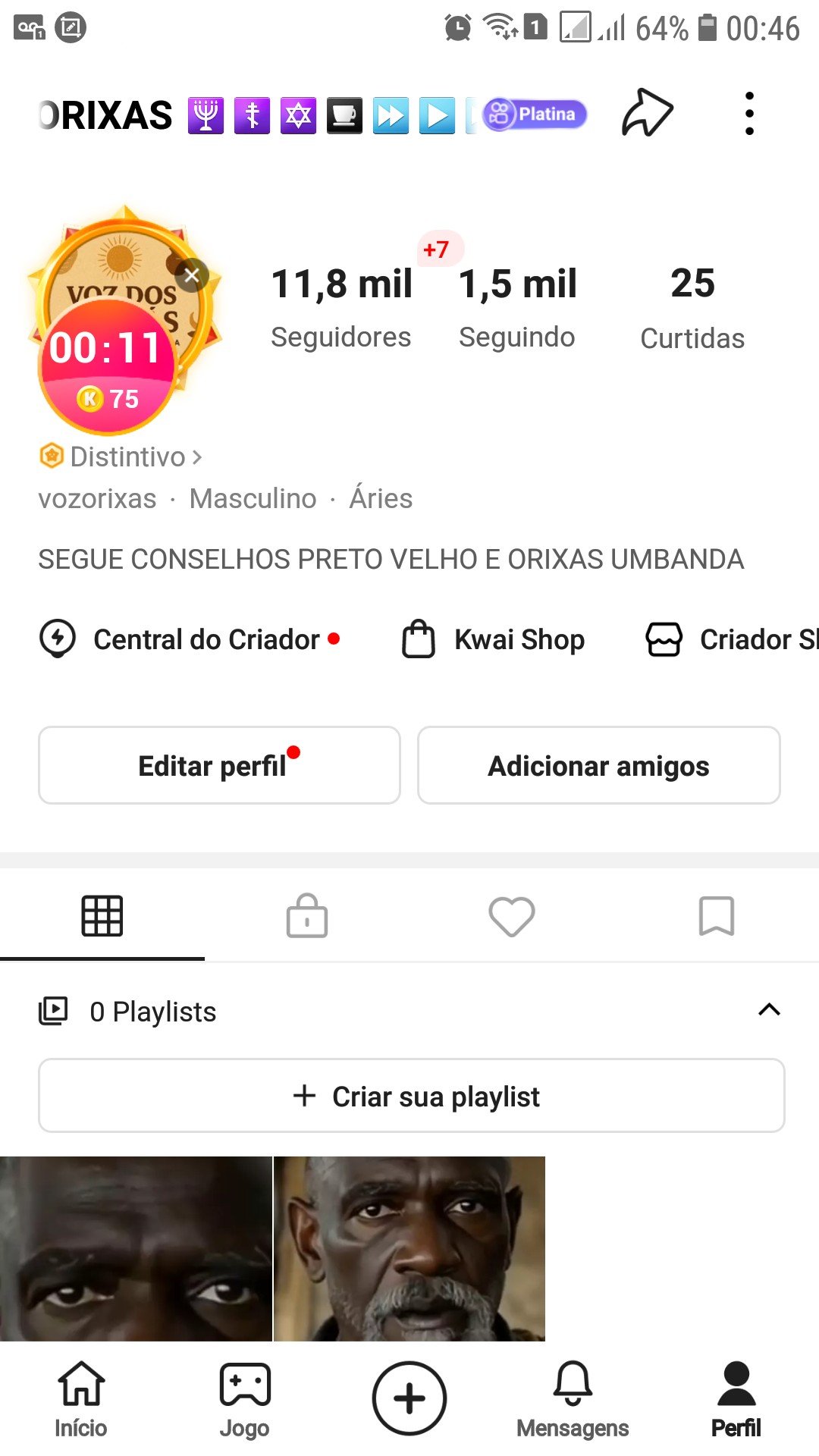Open Central do Criador
The image size is (819, 1456).
click(x=190, y=639)
